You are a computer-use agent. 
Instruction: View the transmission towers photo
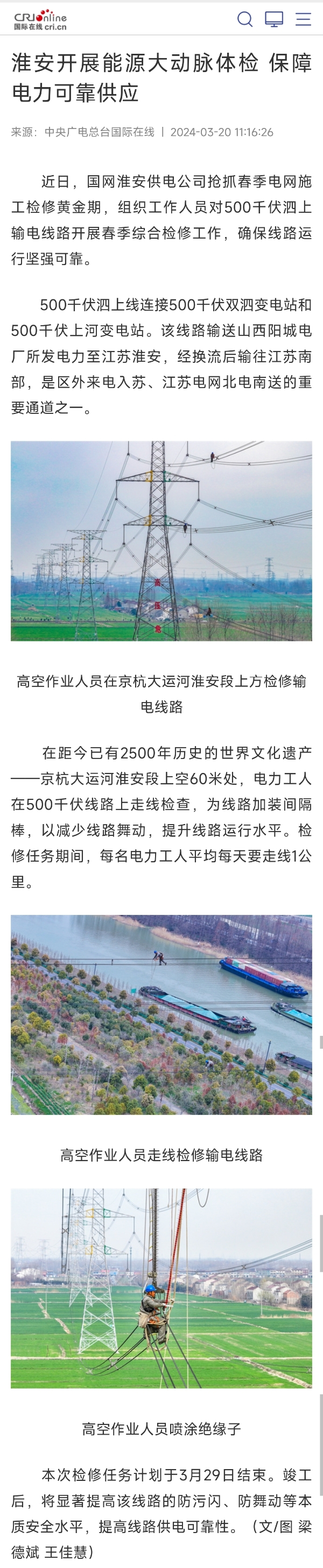pyautogui.click(x=161, y=541)
